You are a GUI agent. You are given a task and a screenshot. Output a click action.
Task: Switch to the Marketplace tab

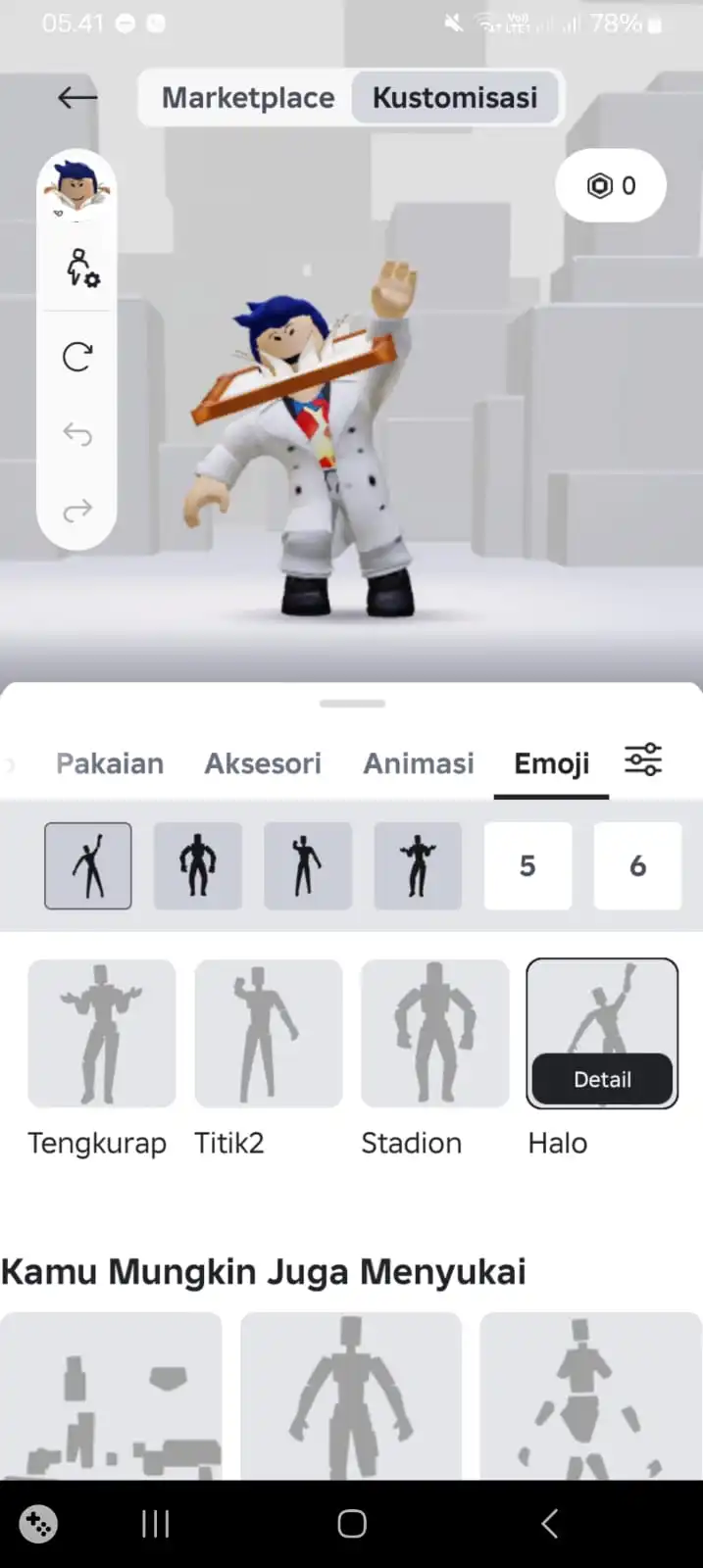(x=247, y=98)
